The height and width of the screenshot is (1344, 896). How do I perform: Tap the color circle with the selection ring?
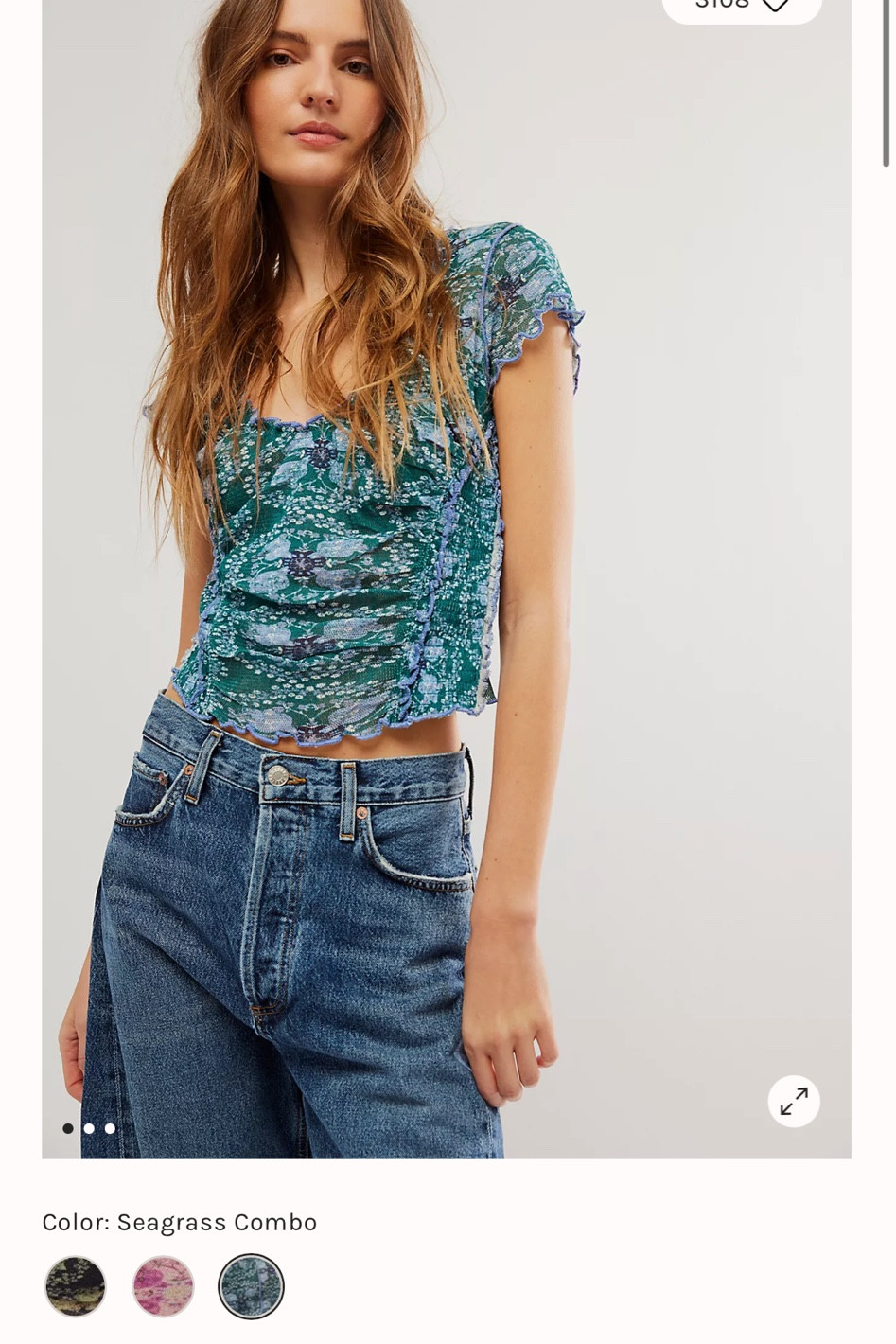[252, 1285]
